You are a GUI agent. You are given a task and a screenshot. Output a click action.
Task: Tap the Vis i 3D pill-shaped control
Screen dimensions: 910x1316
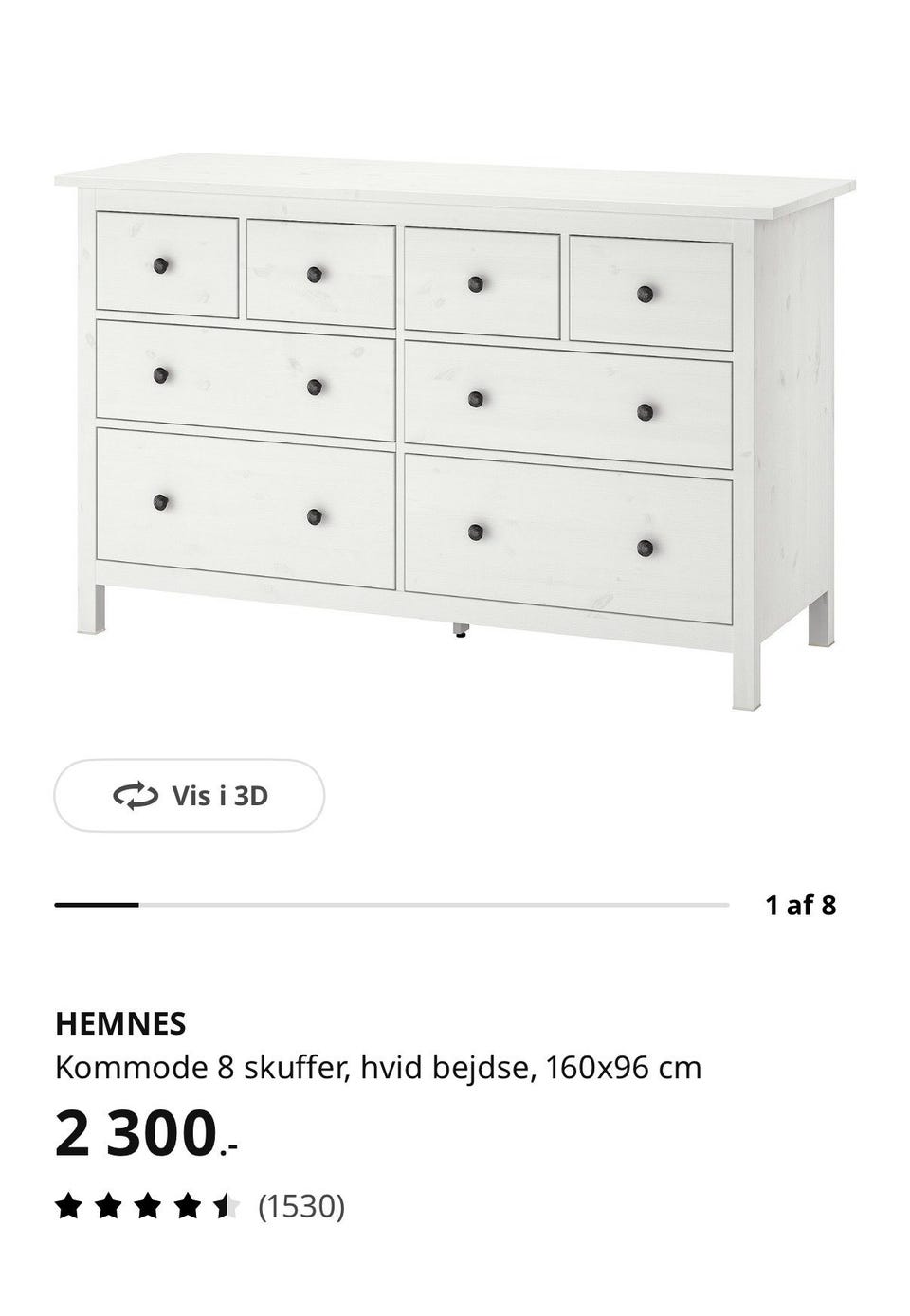pos(188,796)
